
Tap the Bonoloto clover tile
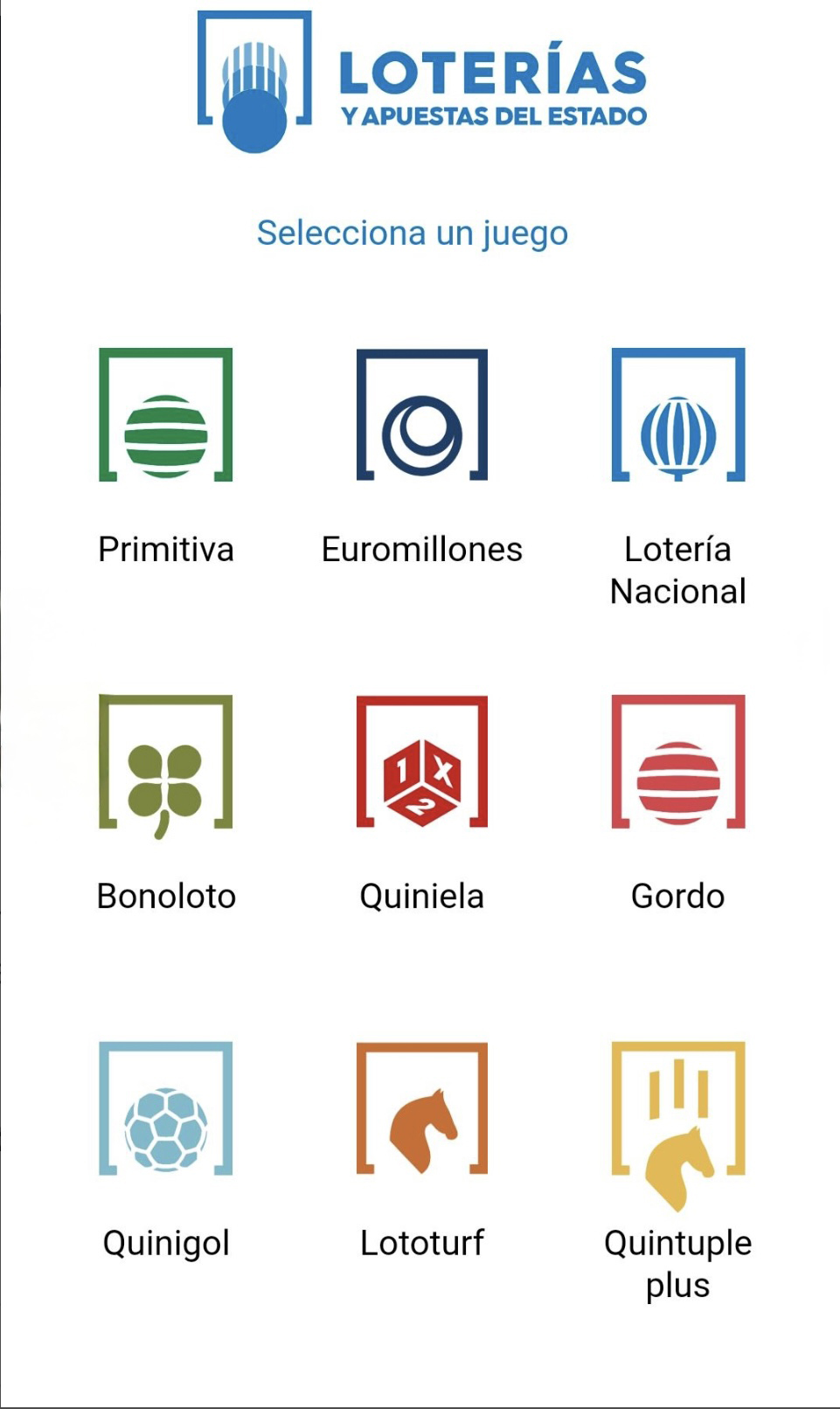166,763
